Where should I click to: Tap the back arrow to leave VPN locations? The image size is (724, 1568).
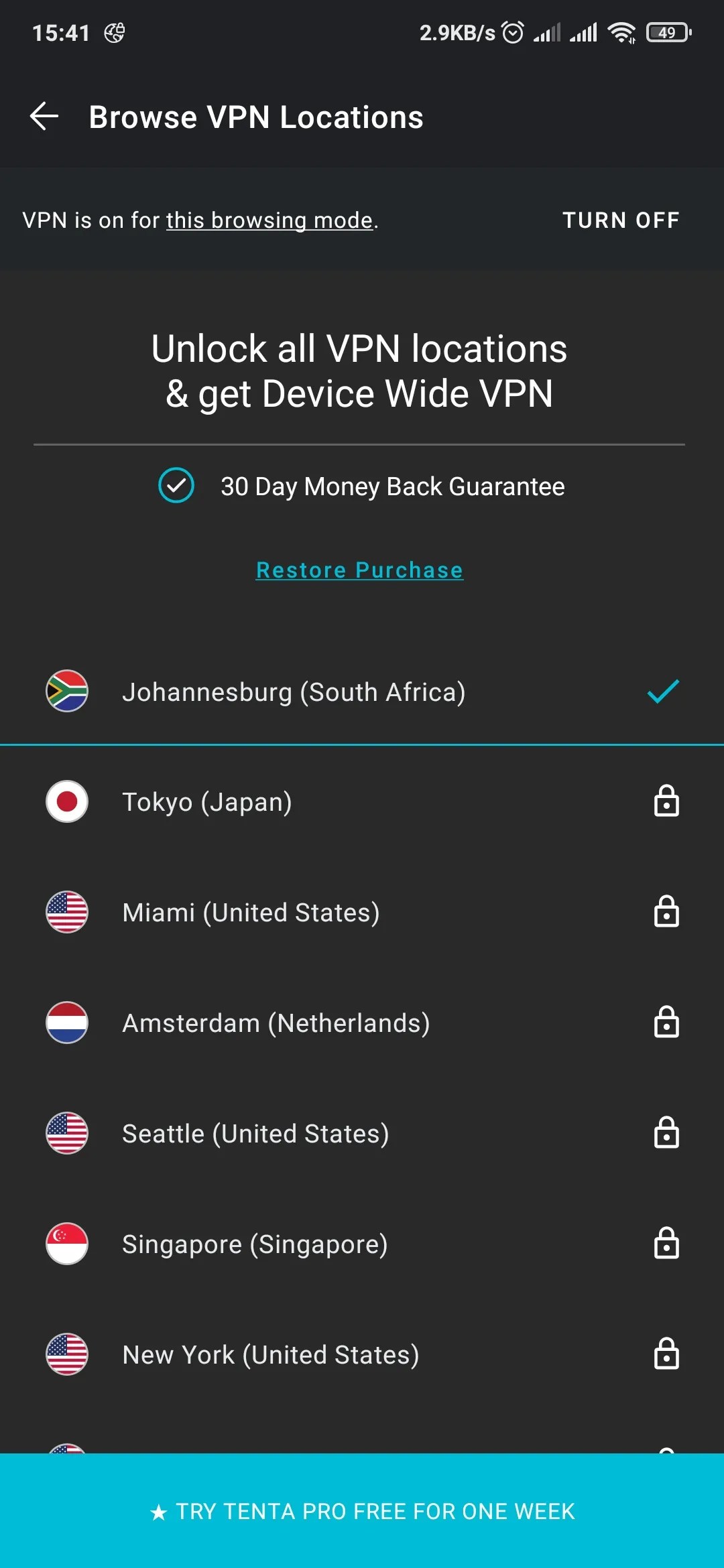[43, 116]
